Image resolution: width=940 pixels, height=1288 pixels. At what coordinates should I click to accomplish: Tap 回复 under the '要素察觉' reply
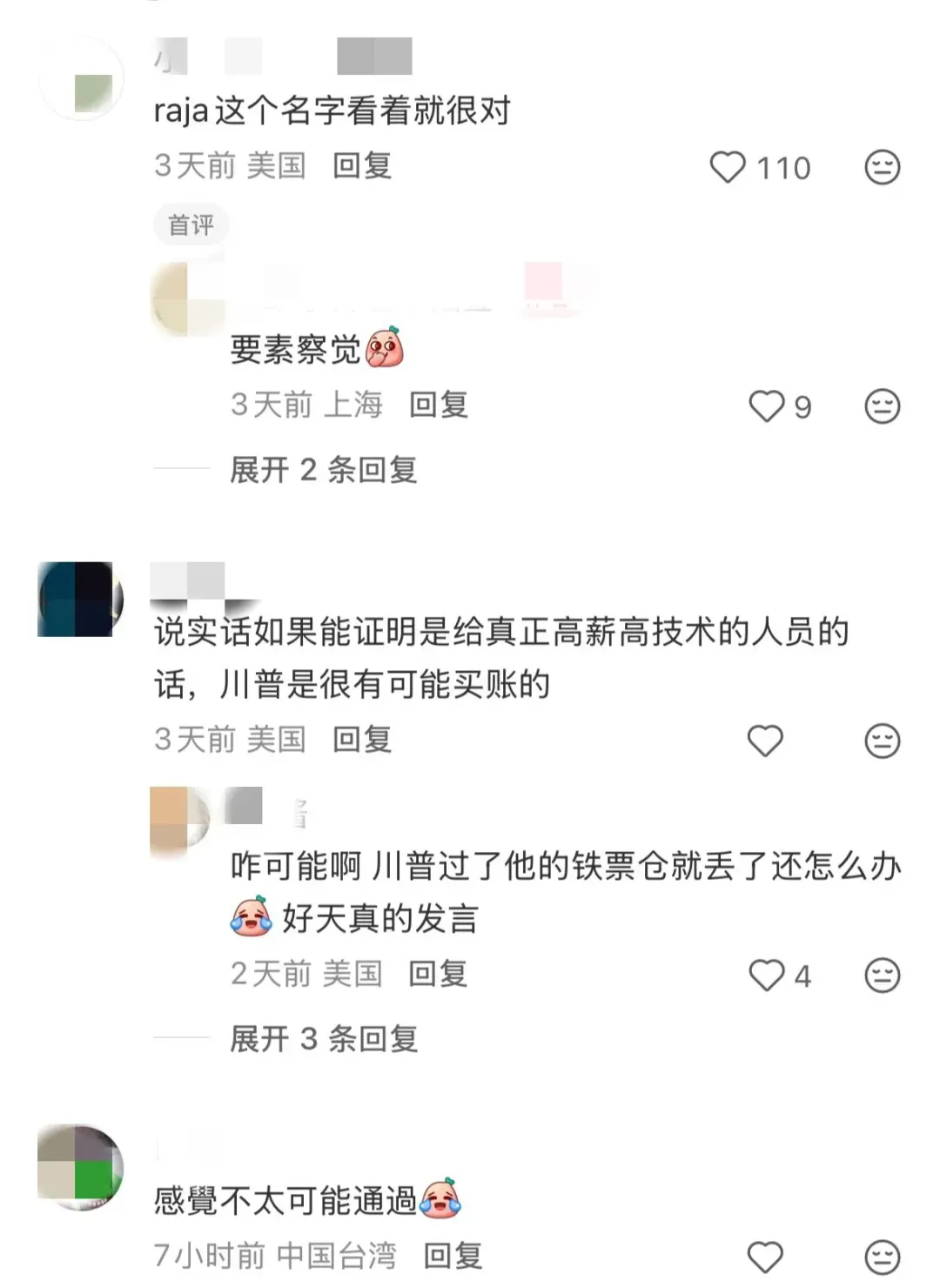[x=439, y=405]
